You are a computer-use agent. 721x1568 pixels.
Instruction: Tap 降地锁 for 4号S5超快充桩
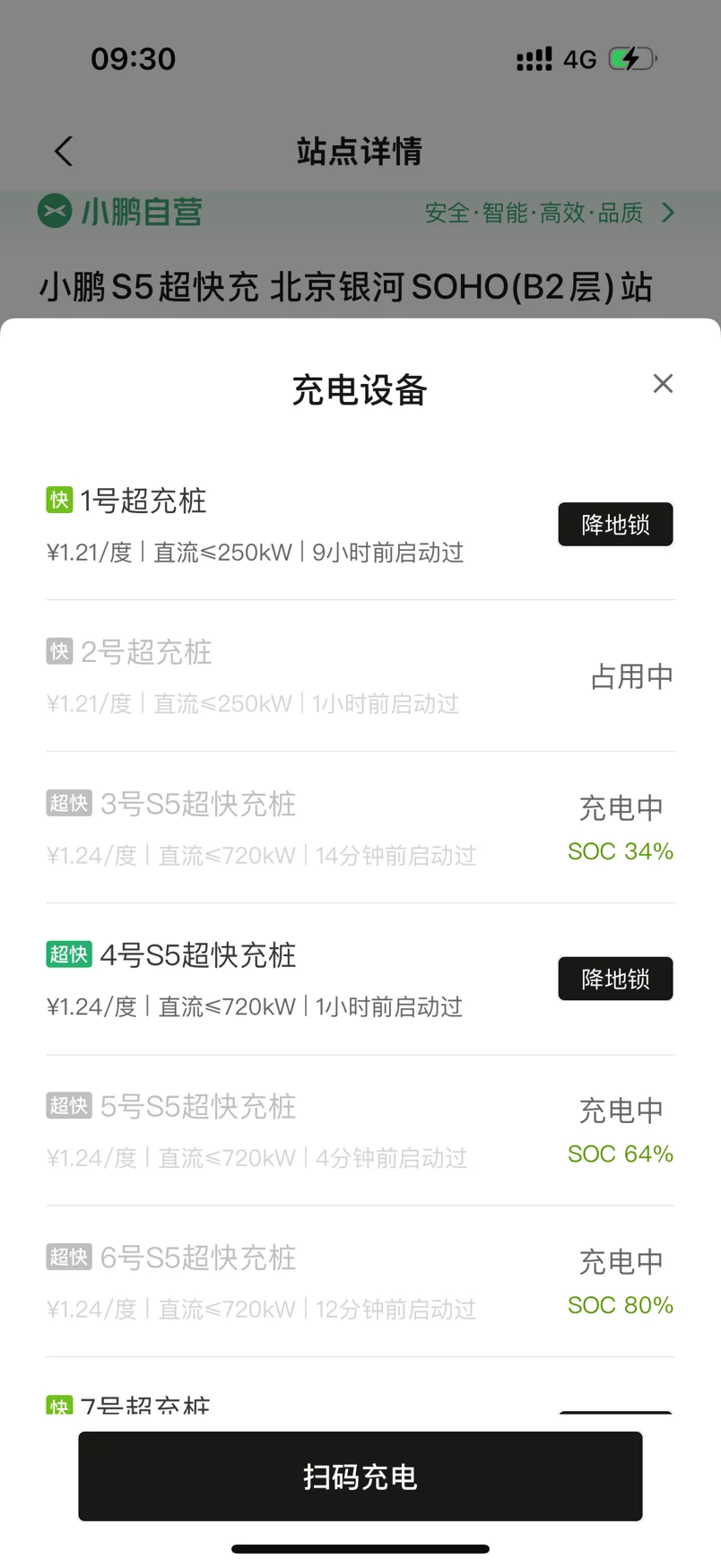pos(615,979)
